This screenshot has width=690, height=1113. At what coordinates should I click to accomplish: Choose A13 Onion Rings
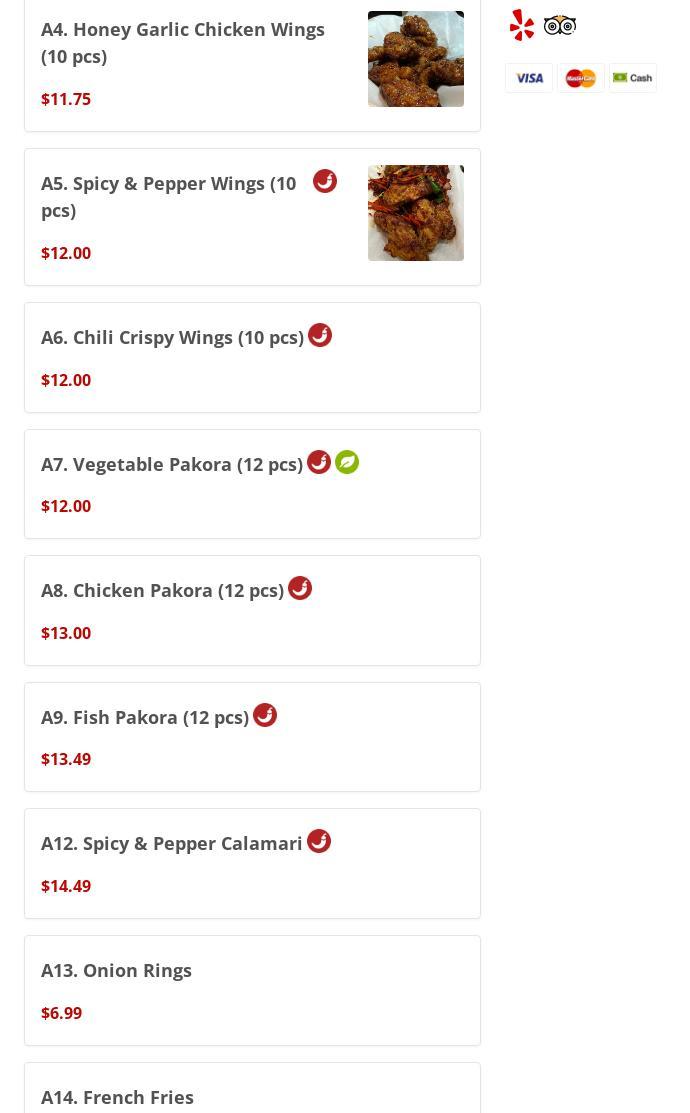click(x=116, y=971)
